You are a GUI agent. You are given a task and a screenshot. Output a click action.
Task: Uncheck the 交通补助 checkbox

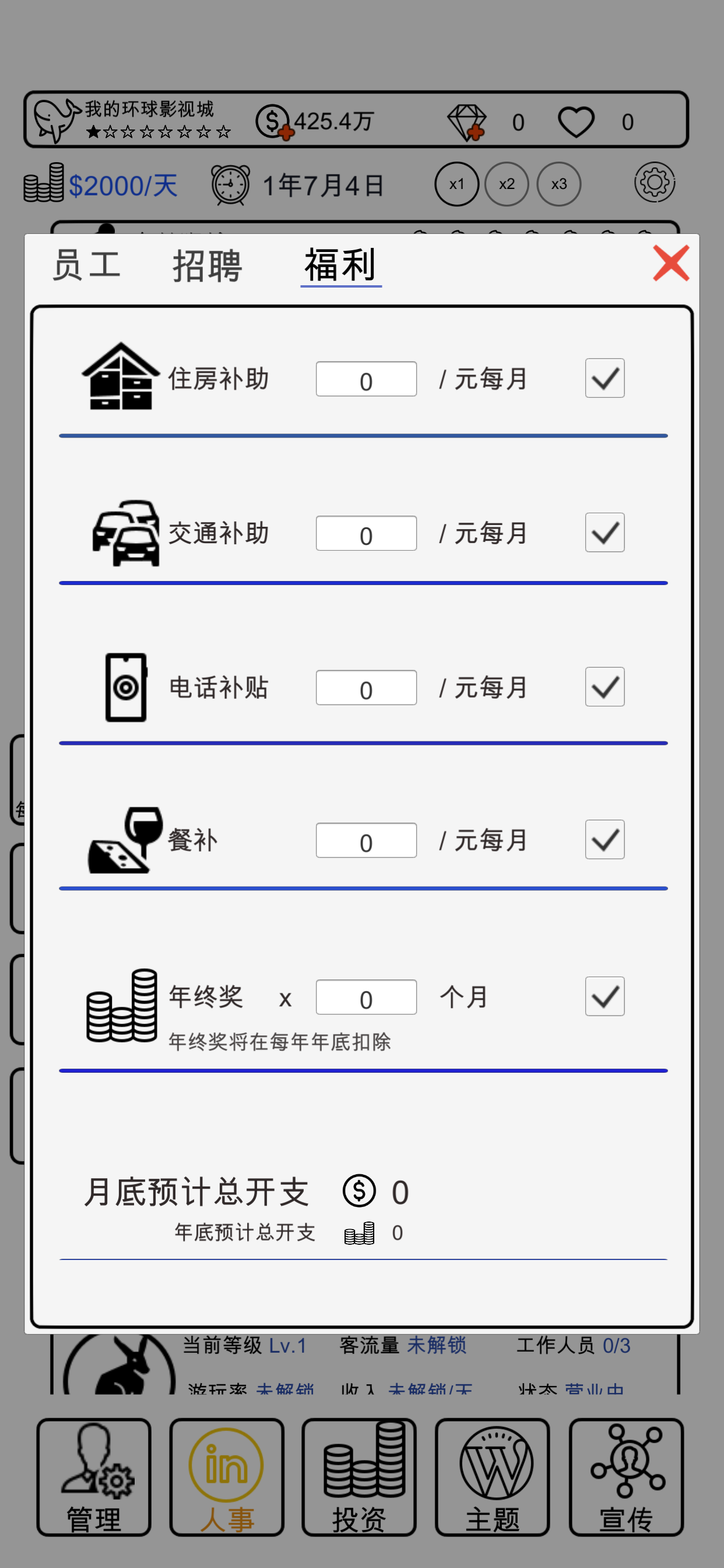[604, 532]
